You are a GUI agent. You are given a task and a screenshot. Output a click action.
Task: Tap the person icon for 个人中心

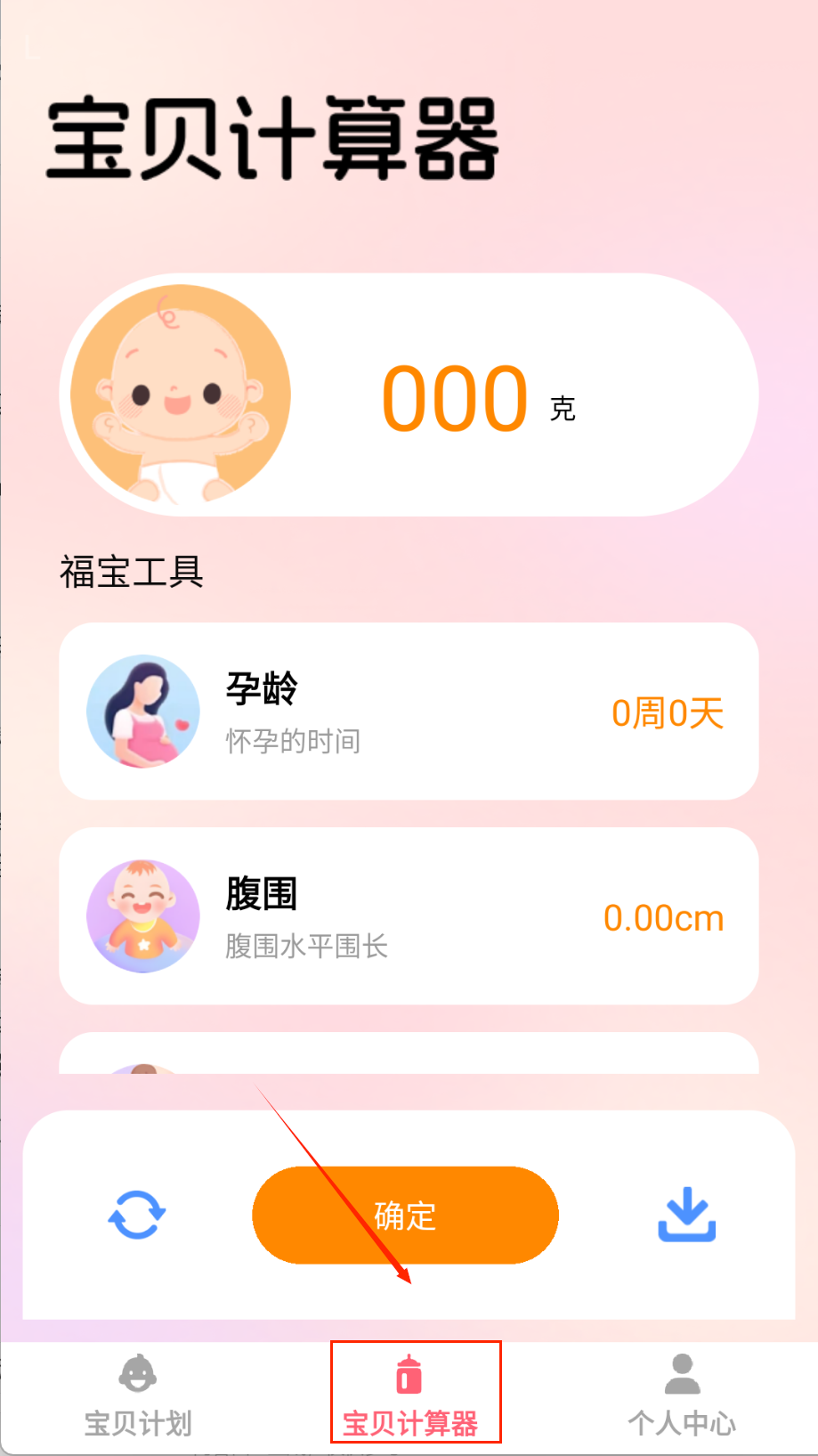[681, 1376]
